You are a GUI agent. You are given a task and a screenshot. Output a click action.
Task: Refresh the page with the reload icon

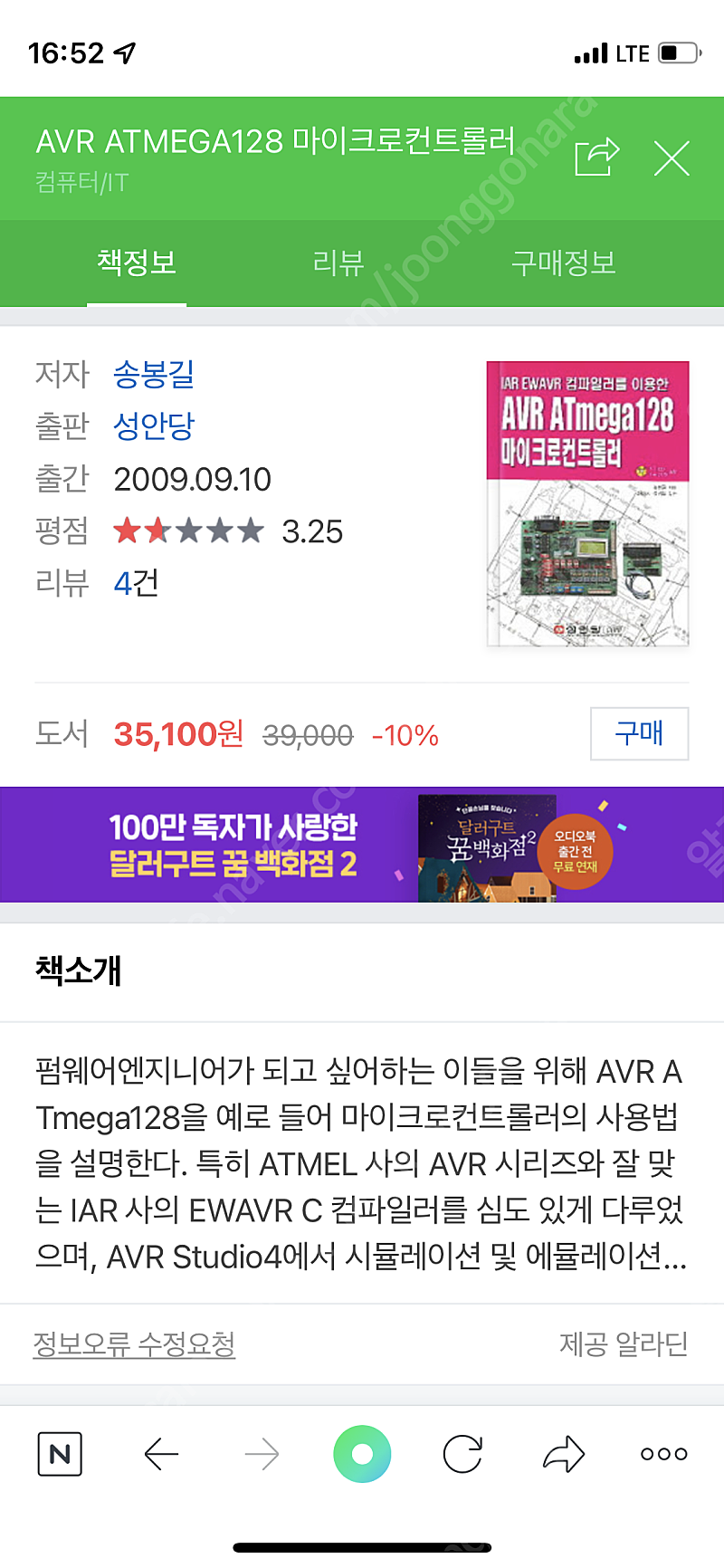pyautogui.click(x=463, y=1455)
